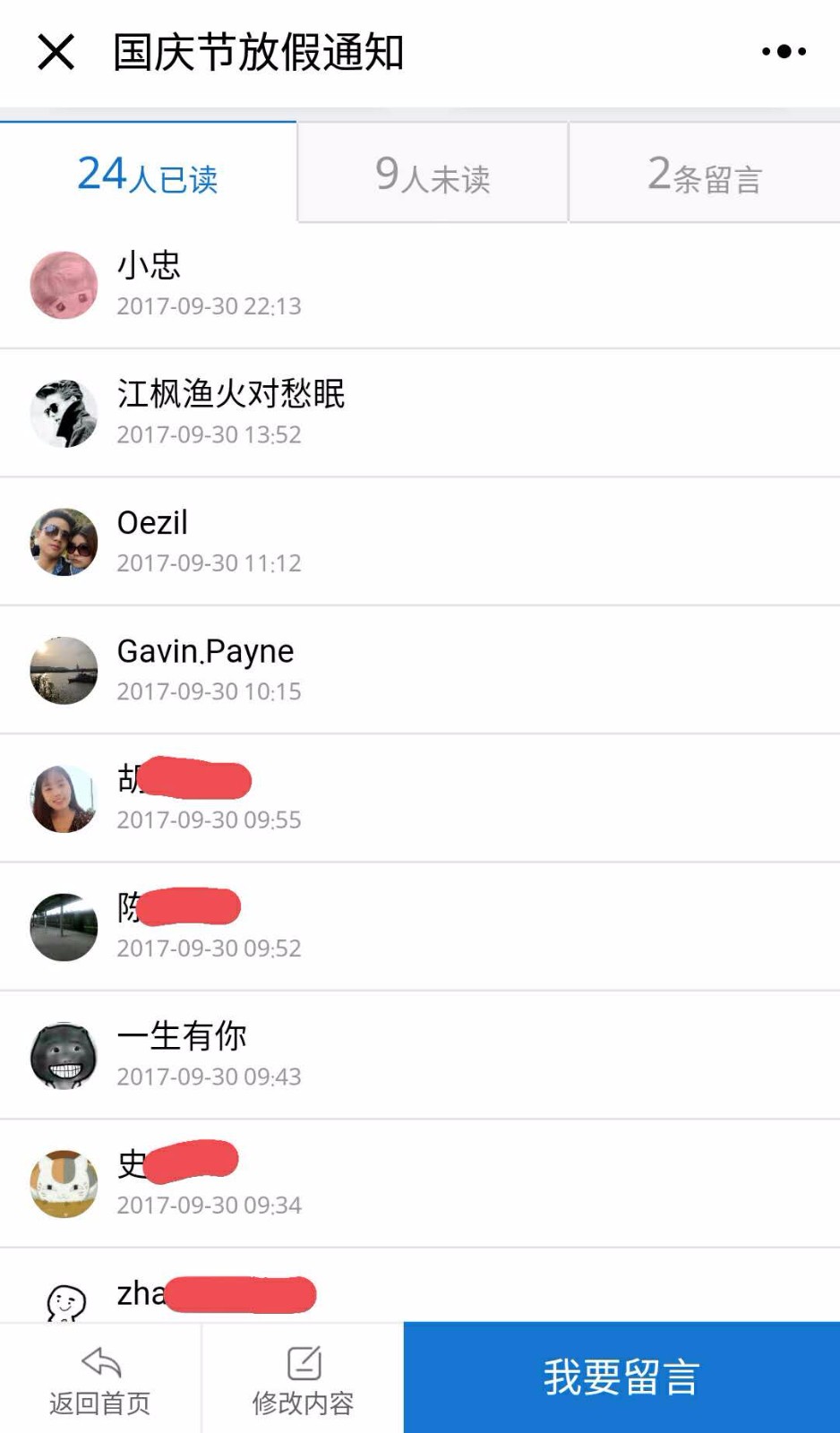840x1433 pixels.
Task: Close the 国庆节放假通知 page
Action: coord(56,52)
